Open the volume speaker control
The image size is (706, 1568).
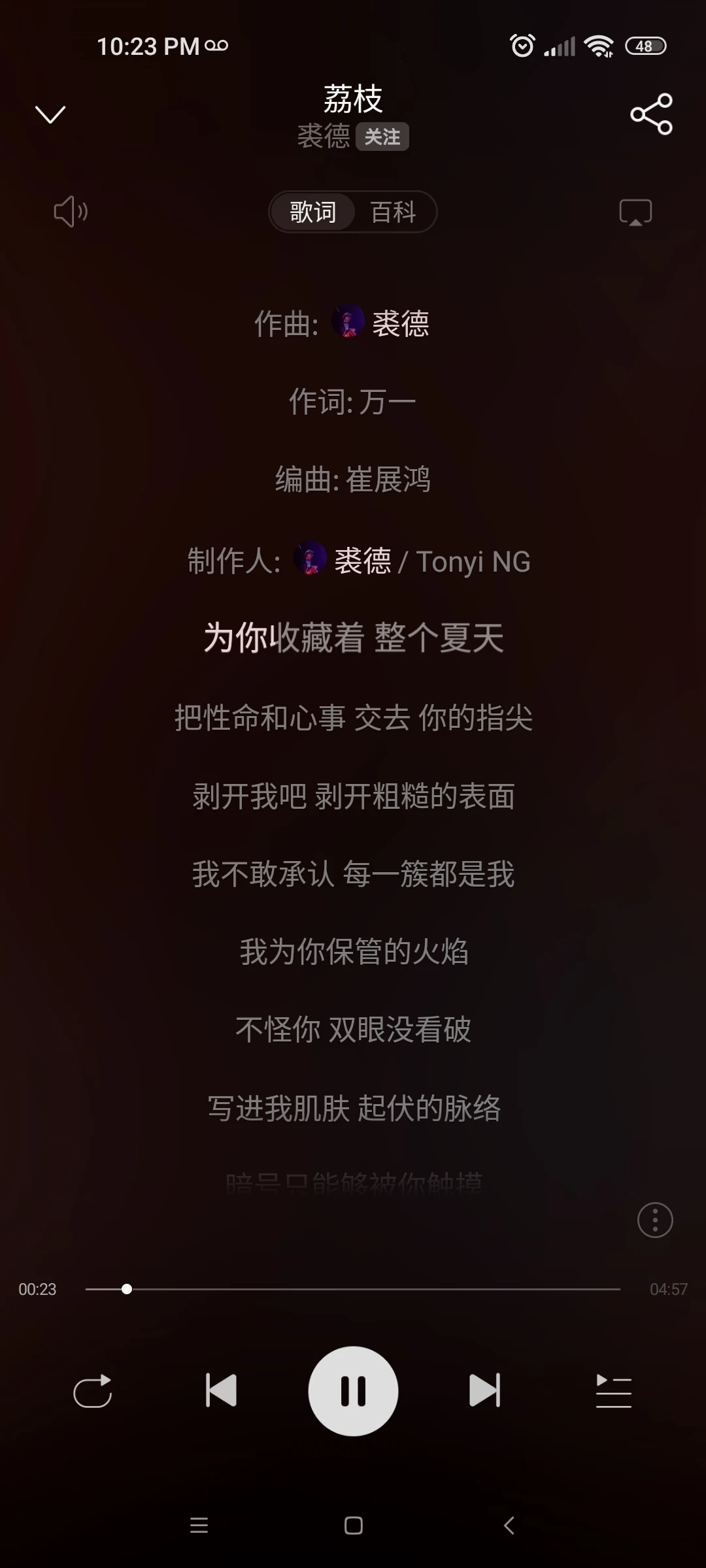point(71,212)
